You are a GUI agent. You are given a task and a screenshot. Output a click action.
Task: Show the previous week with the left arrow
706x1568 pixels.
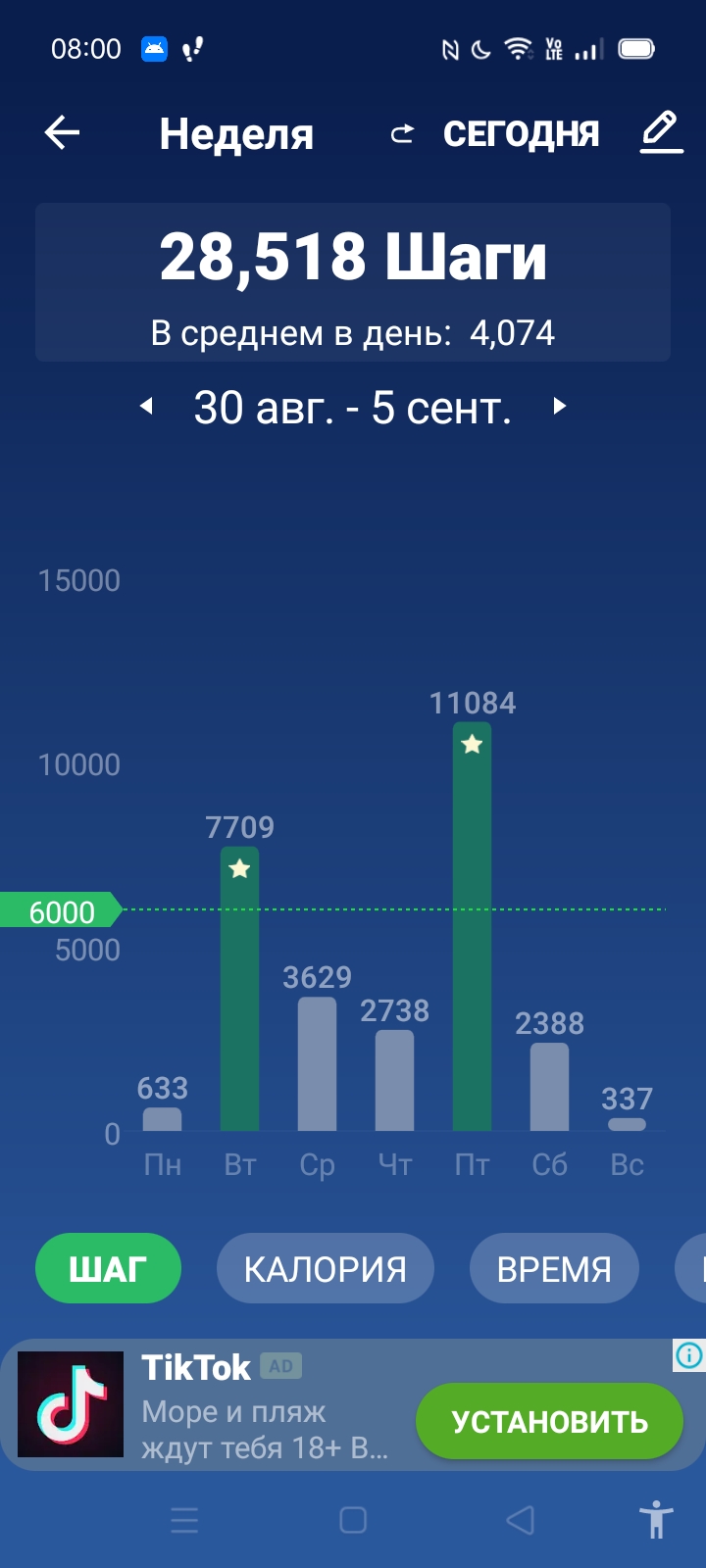pos(146,406)
